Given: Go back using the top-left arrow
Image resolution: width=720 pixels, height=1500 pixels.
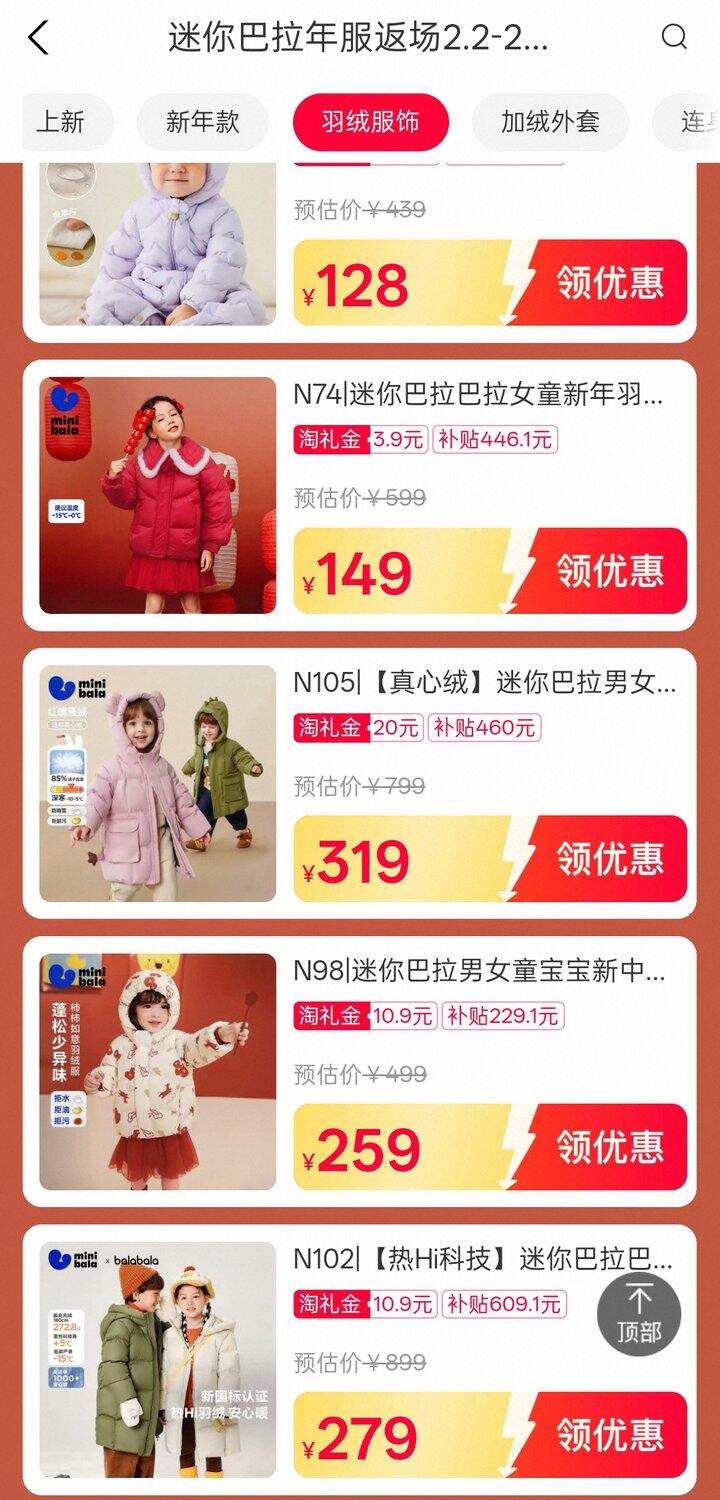Looking at the screenshot, I should (x=38, y=38).
